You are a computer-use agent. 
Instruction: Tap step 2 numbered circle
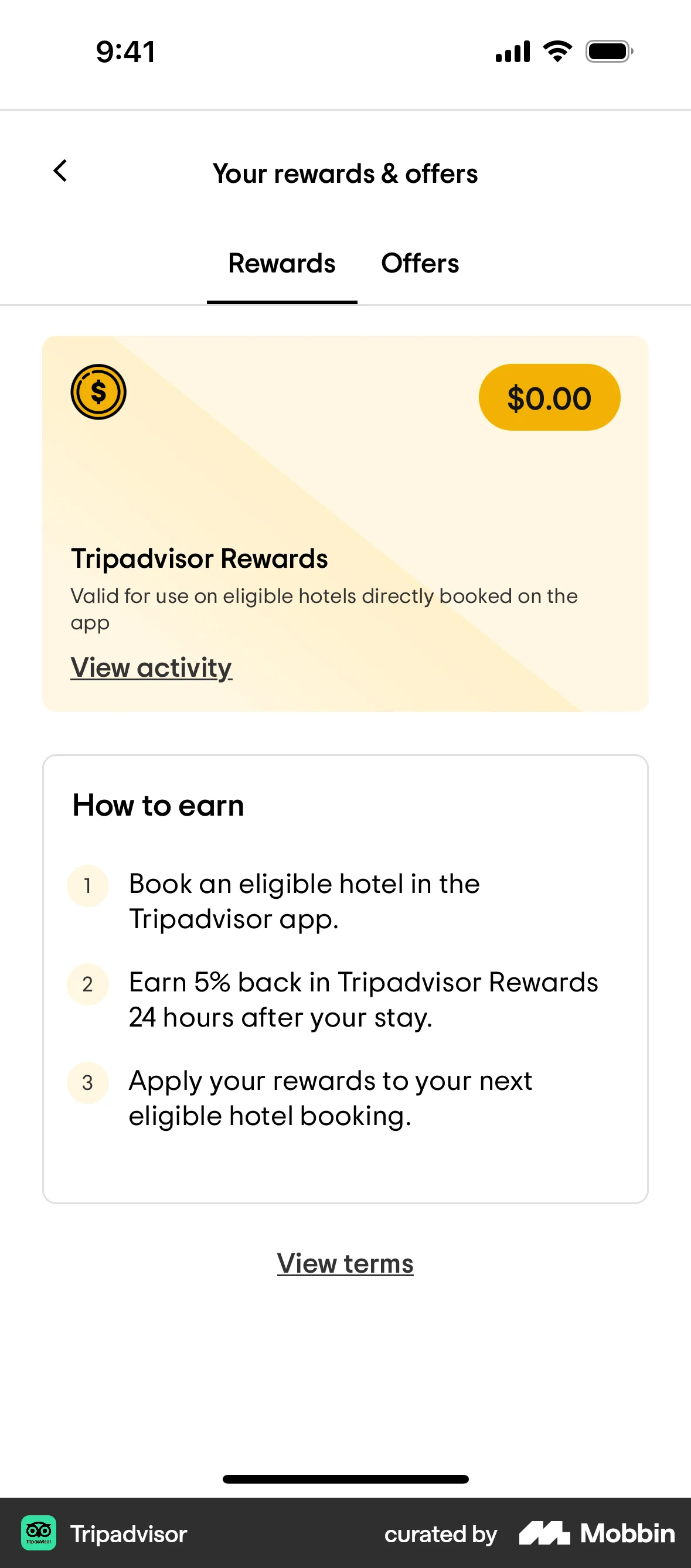[88, 984]
